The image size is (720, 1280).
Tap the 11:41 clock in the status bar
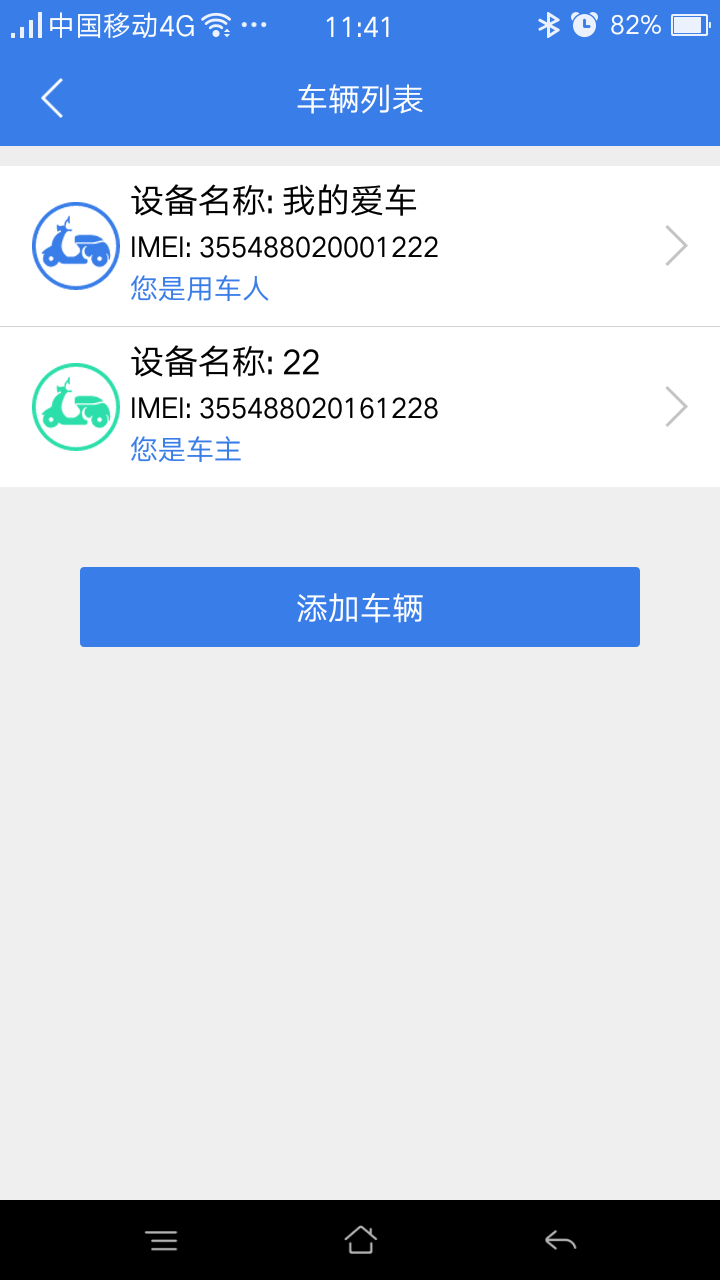(360, 26)
